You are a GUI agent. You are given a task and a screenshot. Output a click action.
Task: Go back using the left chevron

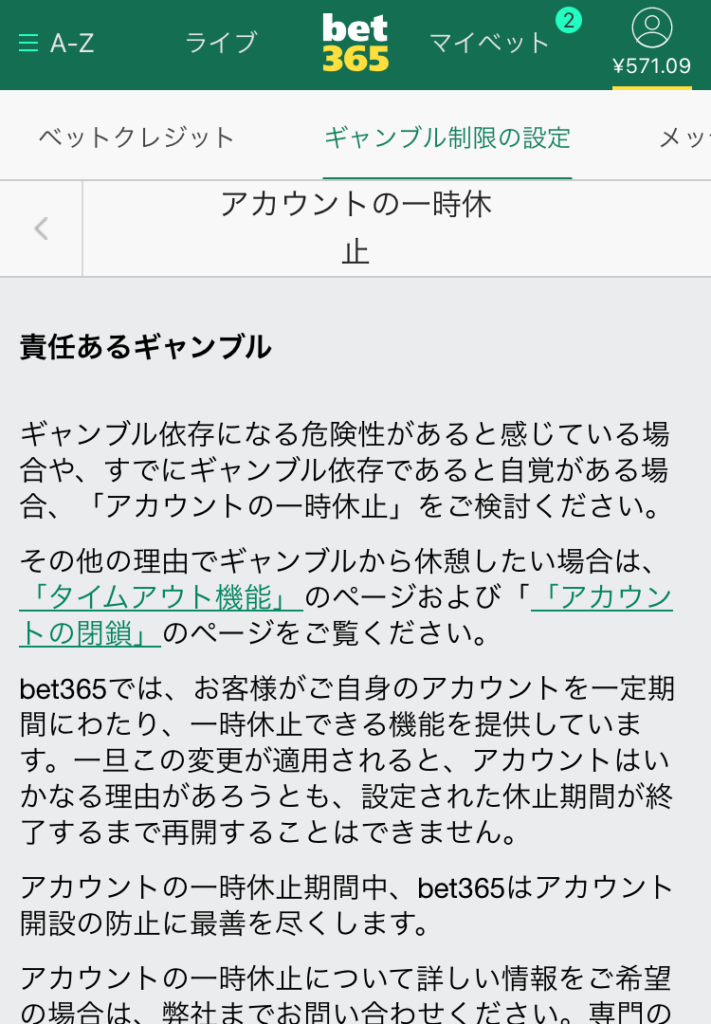pos(41,229)
